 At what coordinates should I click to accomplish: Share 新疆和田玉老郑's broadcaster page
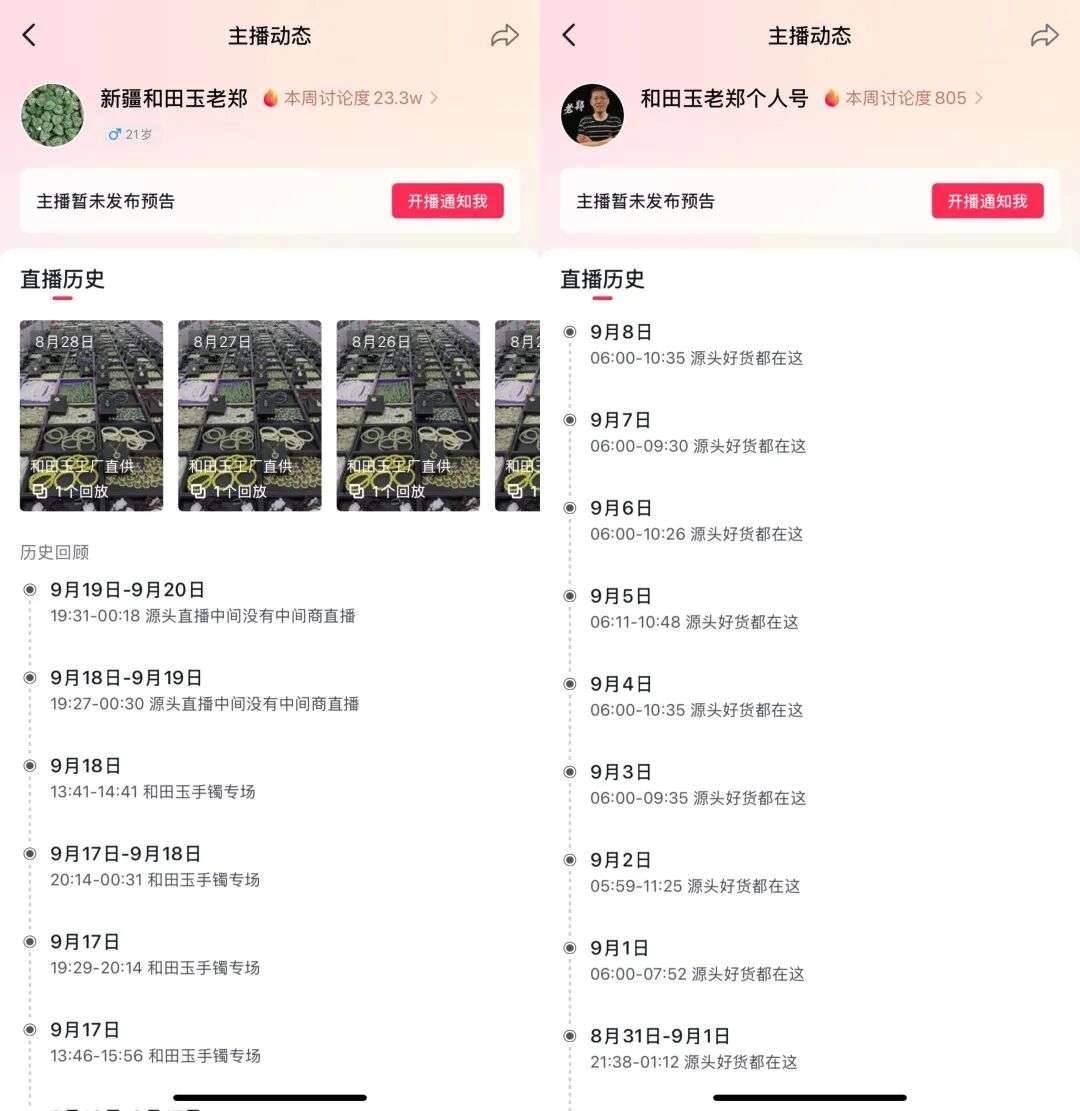point(505,36)
